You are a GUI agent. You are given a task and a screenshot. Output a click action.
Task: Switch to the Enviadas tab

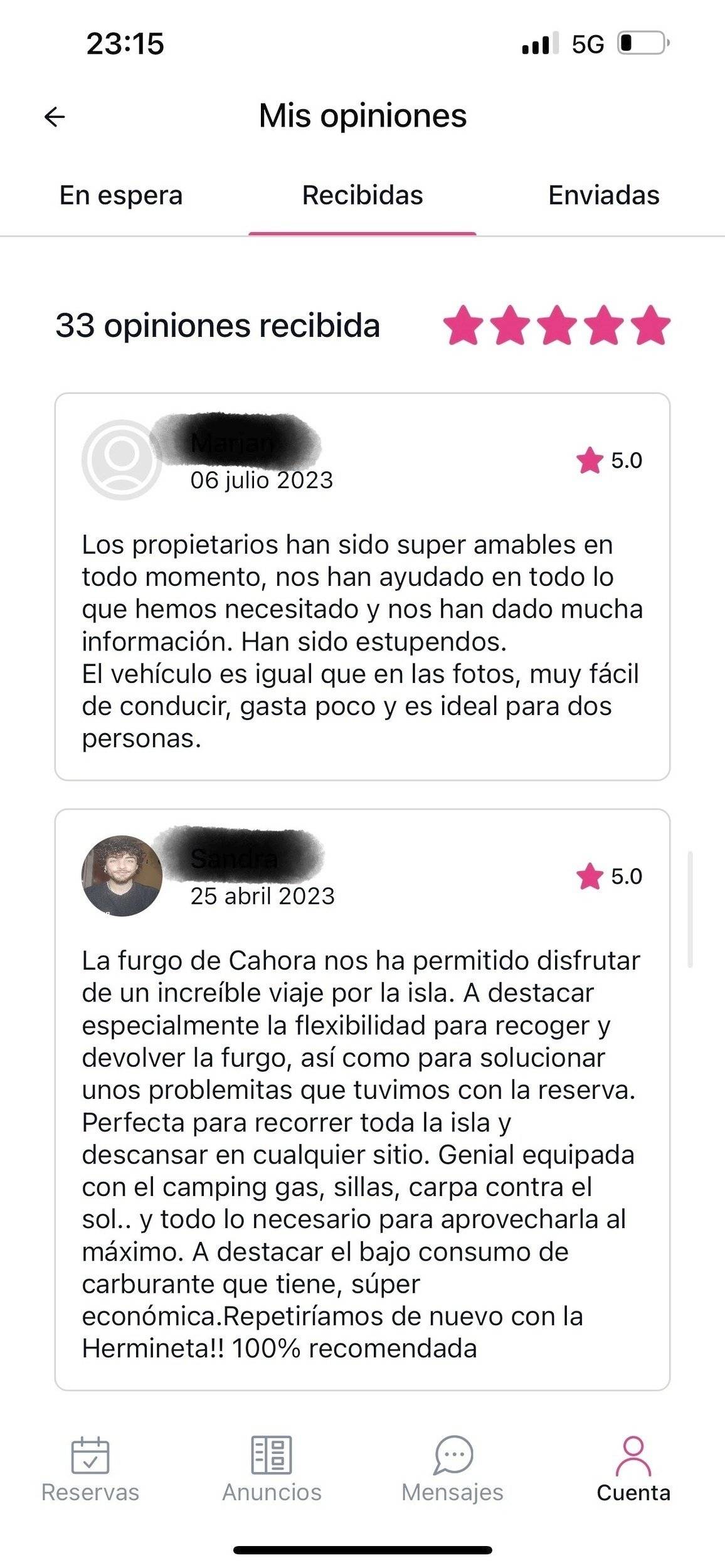(604, 196)
